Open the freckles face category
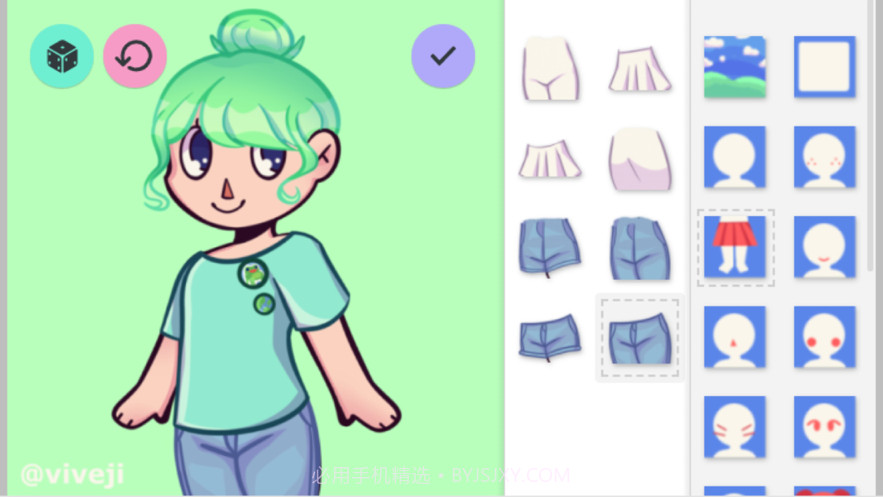The height and width of the screenshot is (497, 883). tap(825, 157)
